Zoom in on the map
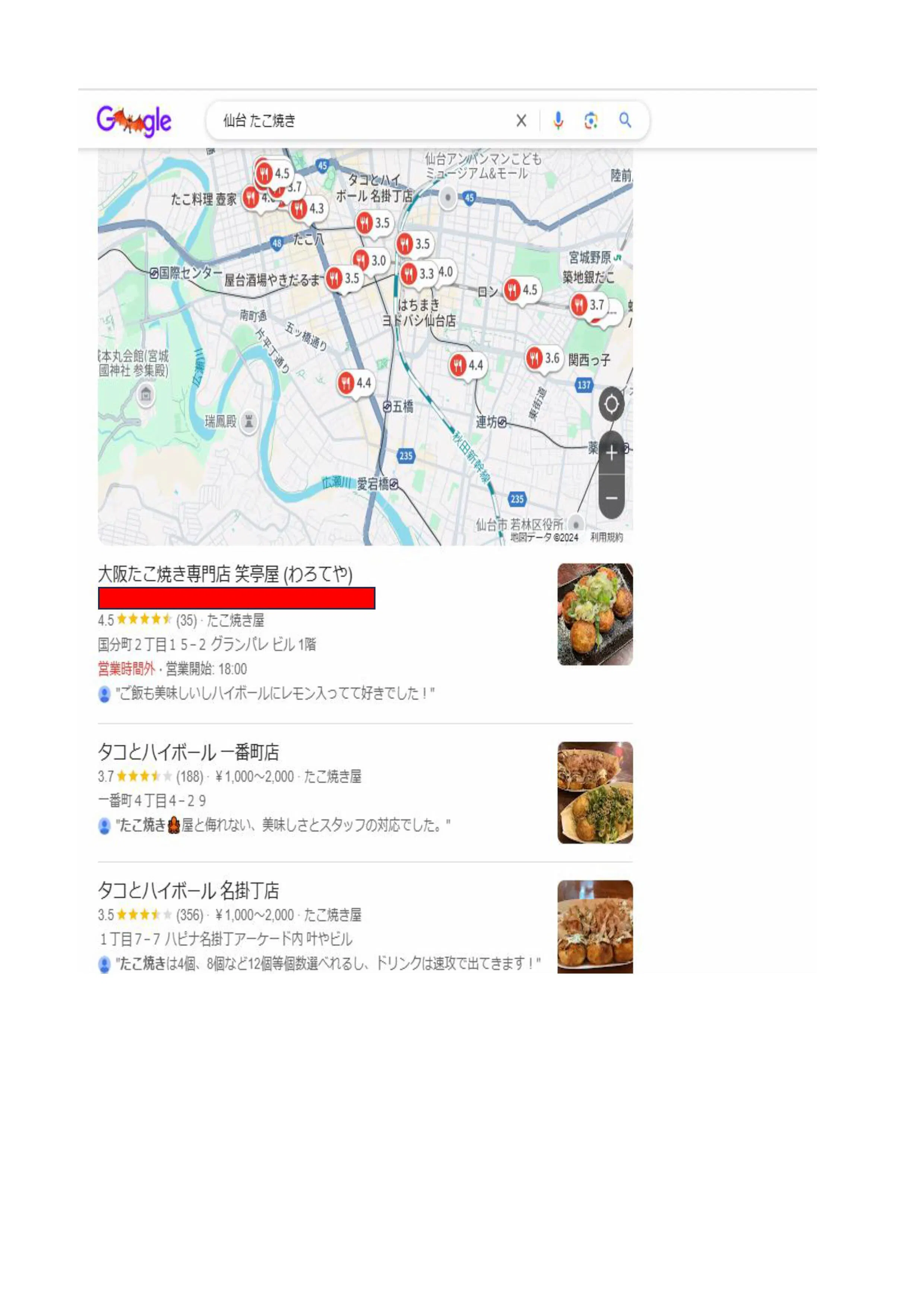Viewport: 924px width, 1307px height. 611,453
